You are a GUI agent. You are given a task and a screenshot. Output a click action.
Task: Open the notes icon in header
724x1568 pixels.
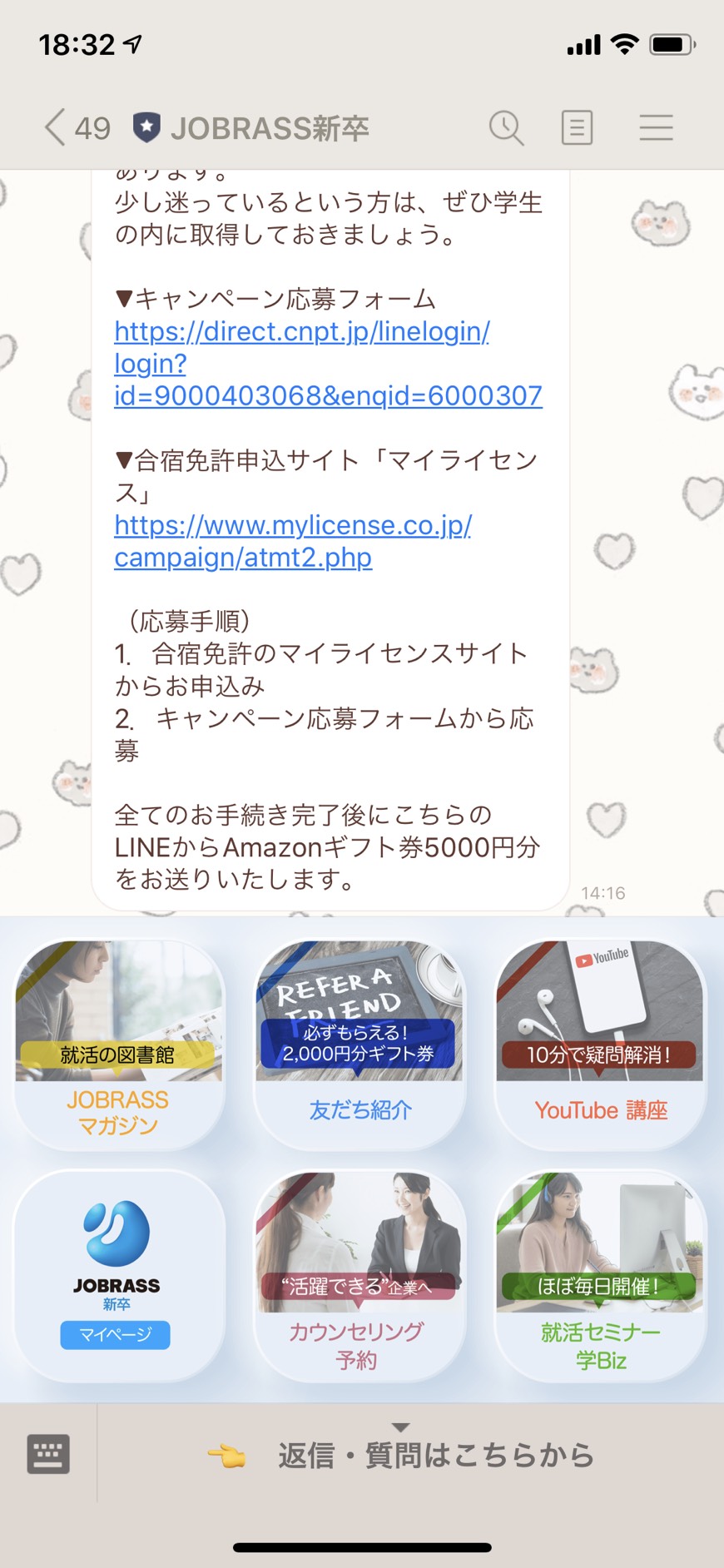577,128
